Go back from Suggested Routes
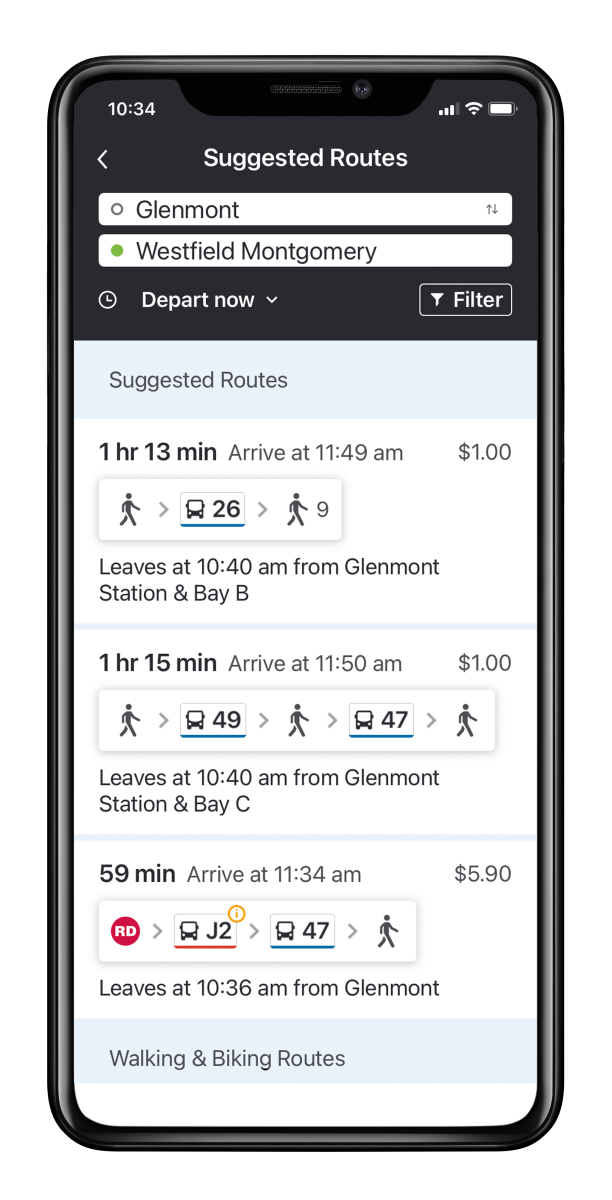612x1200 pixels. 103,159
